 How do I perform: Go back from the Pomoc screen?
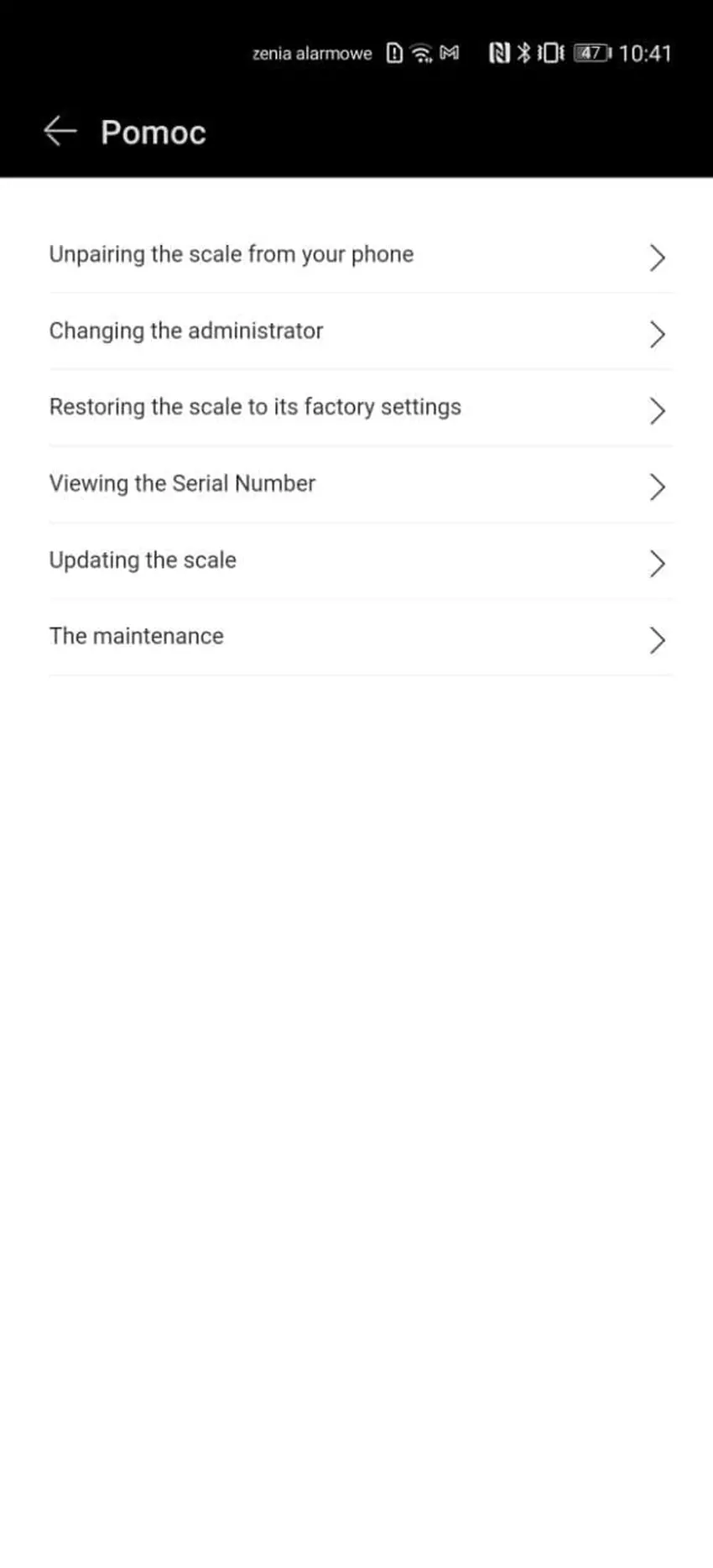coord(60,132)
